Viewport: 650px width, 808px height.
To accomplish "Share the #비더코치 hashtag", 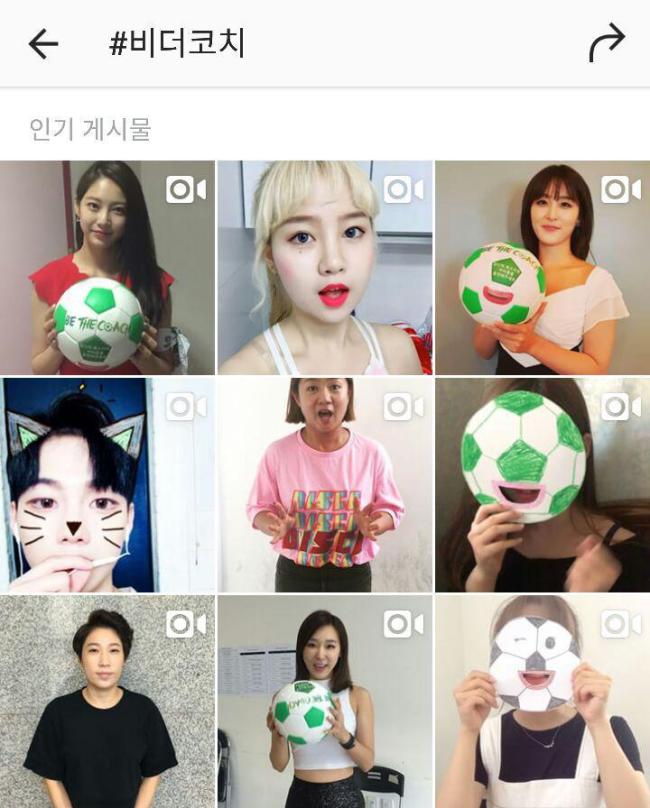I will (606, 43).
